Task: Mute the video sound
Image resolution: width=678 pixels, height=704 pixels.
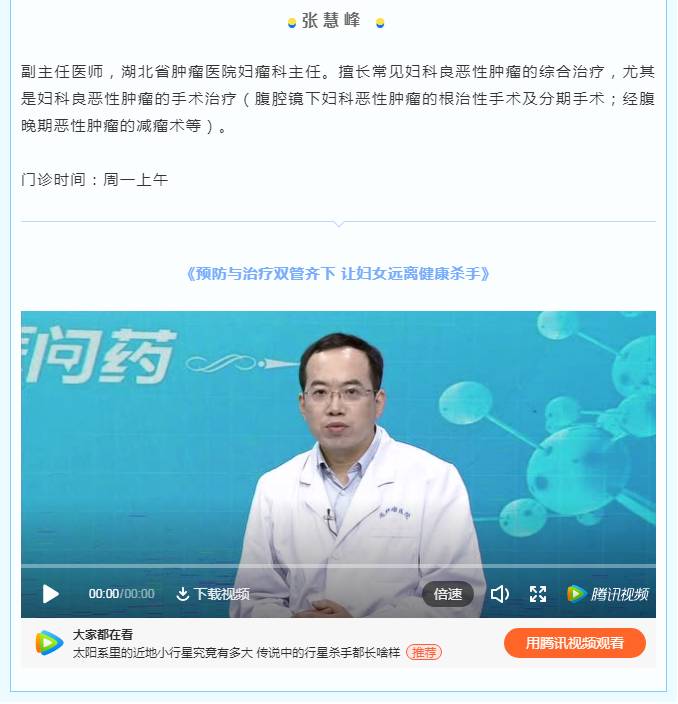Action: click(x=499, y=594)
